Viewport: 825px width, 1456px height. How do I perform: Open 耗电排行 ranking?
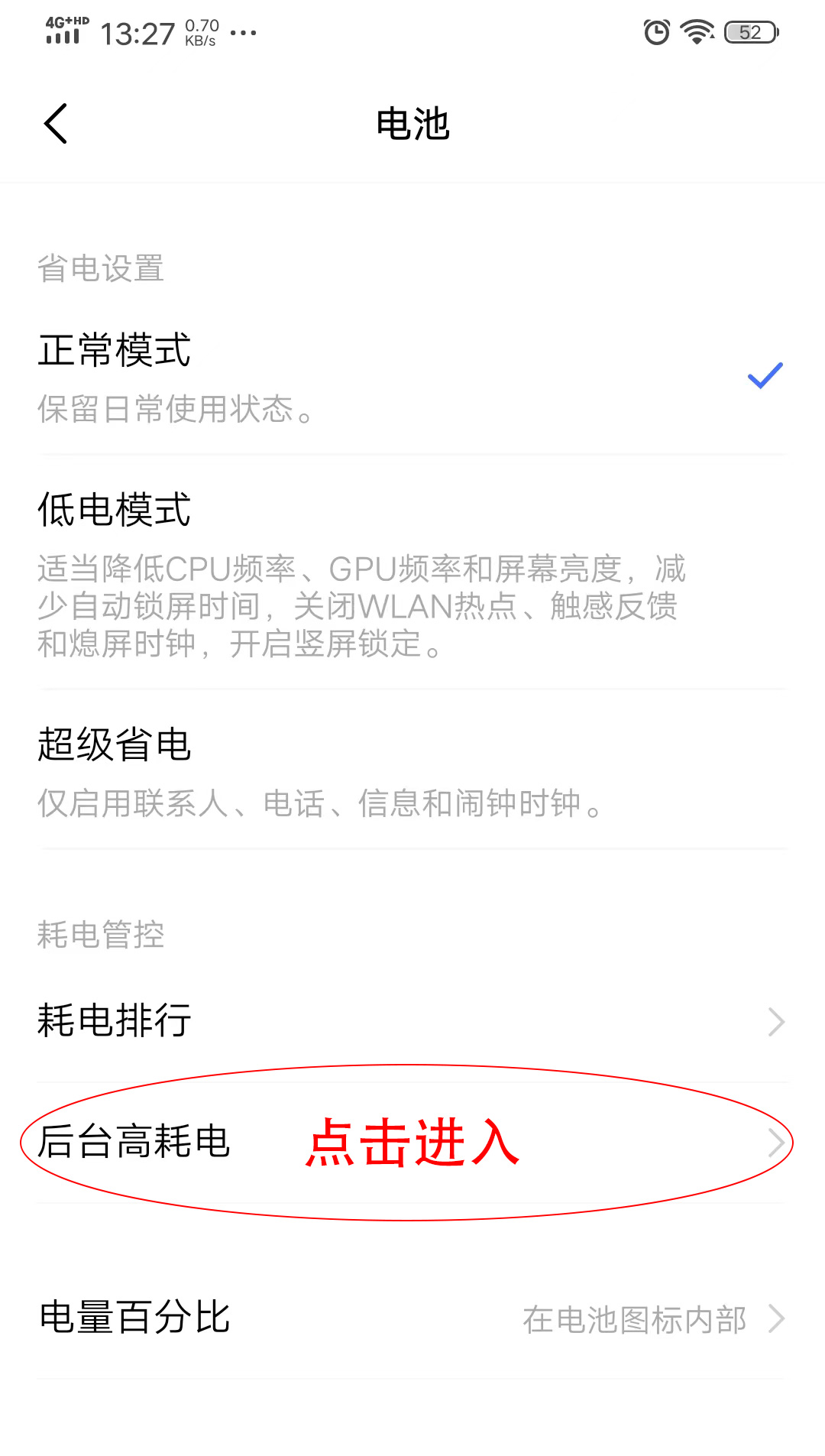412,1021
